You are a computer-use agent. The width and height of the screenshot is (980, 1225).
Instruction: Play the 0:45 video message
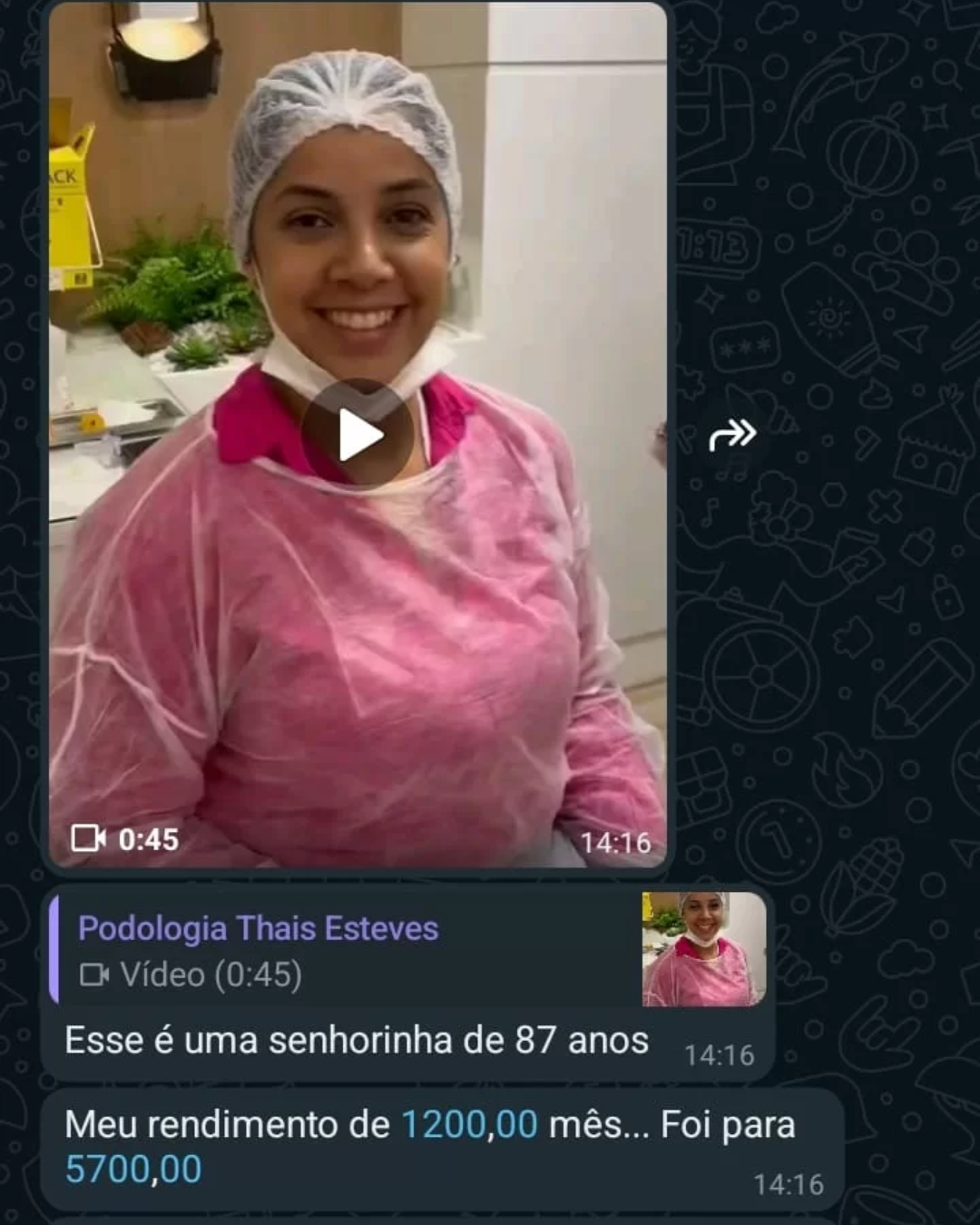tap(358, 436)
